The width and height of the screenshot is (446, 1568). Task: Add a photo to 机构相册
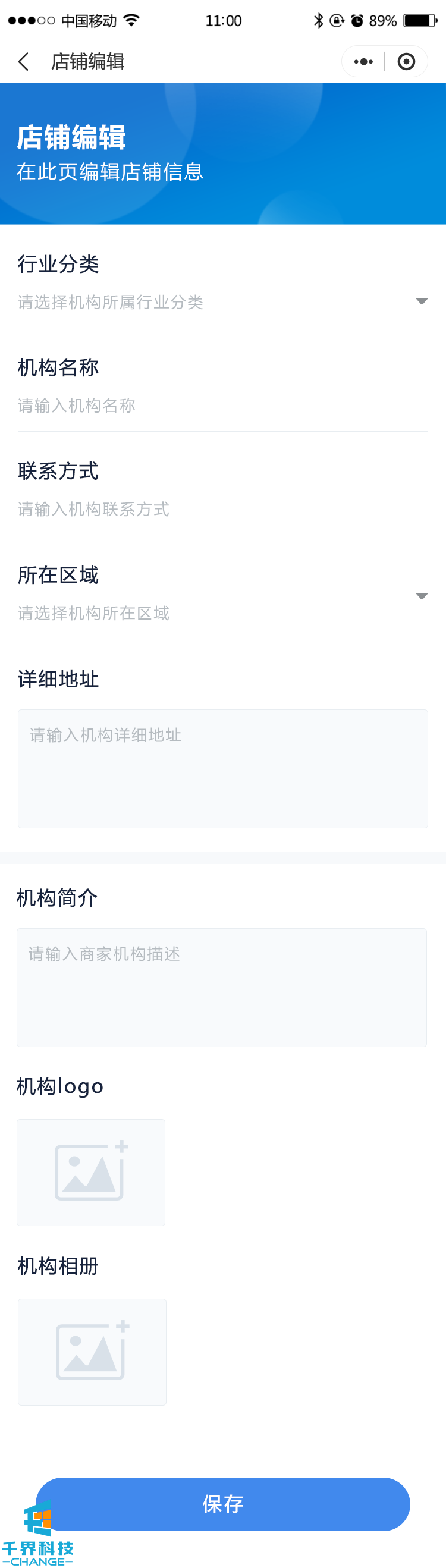(x=92, y=1352)
